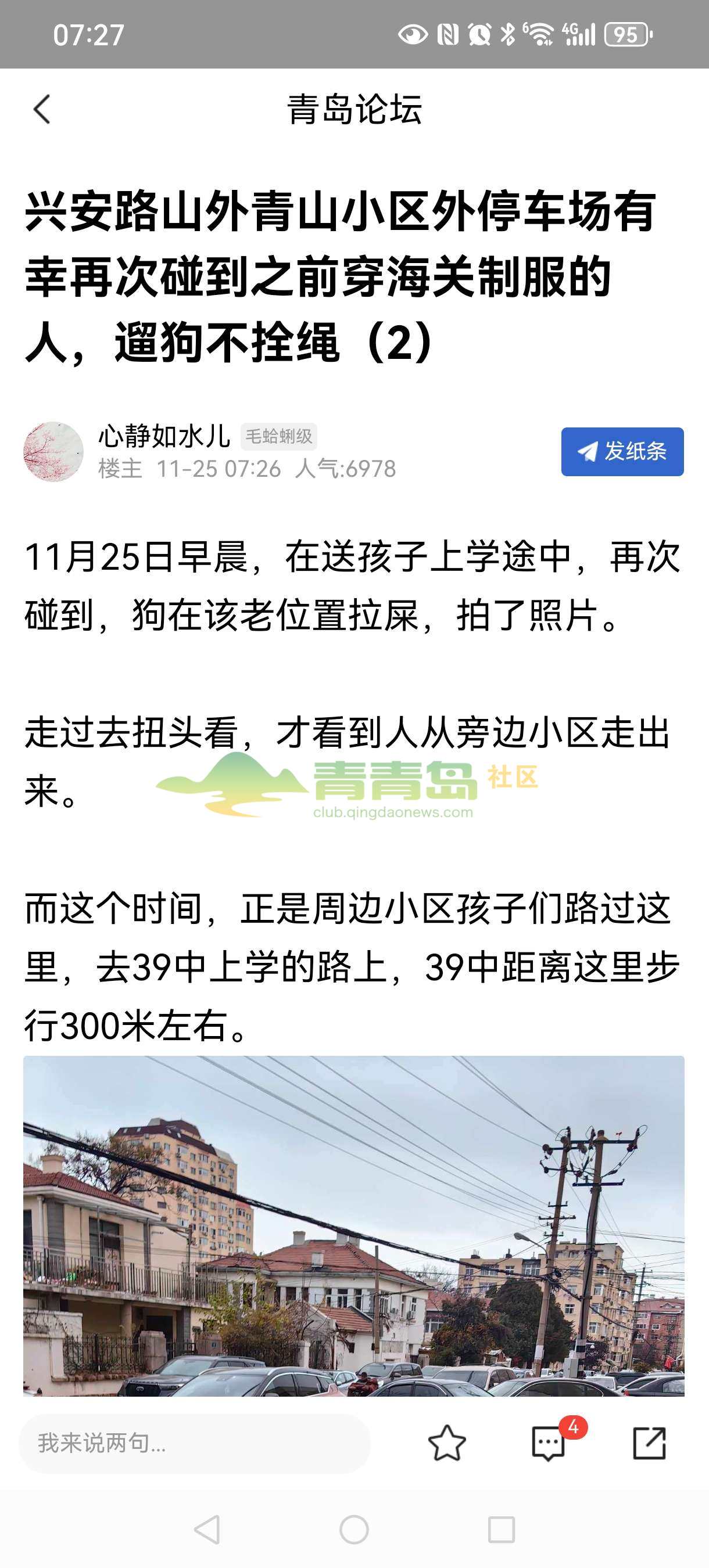Open the system recent apps
Screen dimensions: 709x1568
(502, 1529)
